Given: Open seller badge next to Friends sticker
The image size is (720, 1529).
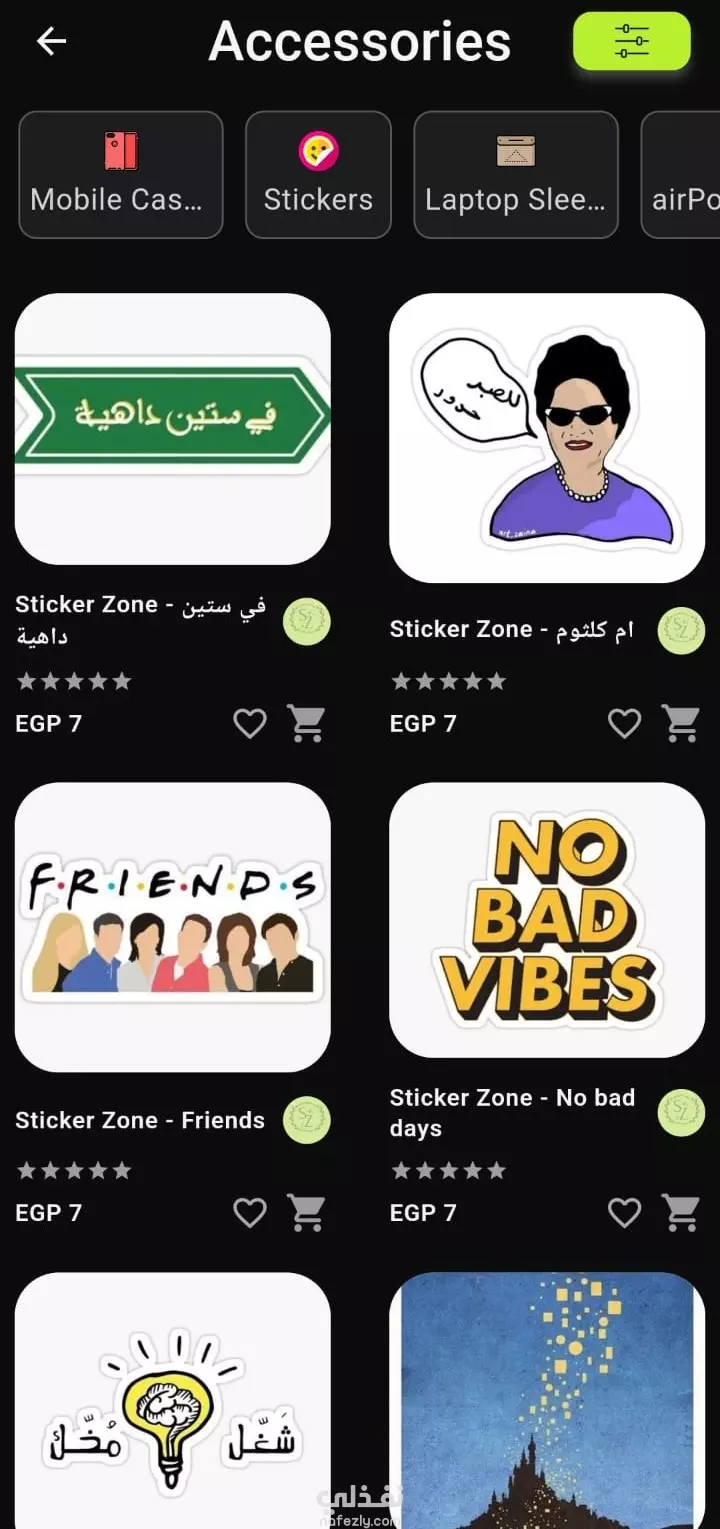Looking at the screenshot, I should [307, 1120].
